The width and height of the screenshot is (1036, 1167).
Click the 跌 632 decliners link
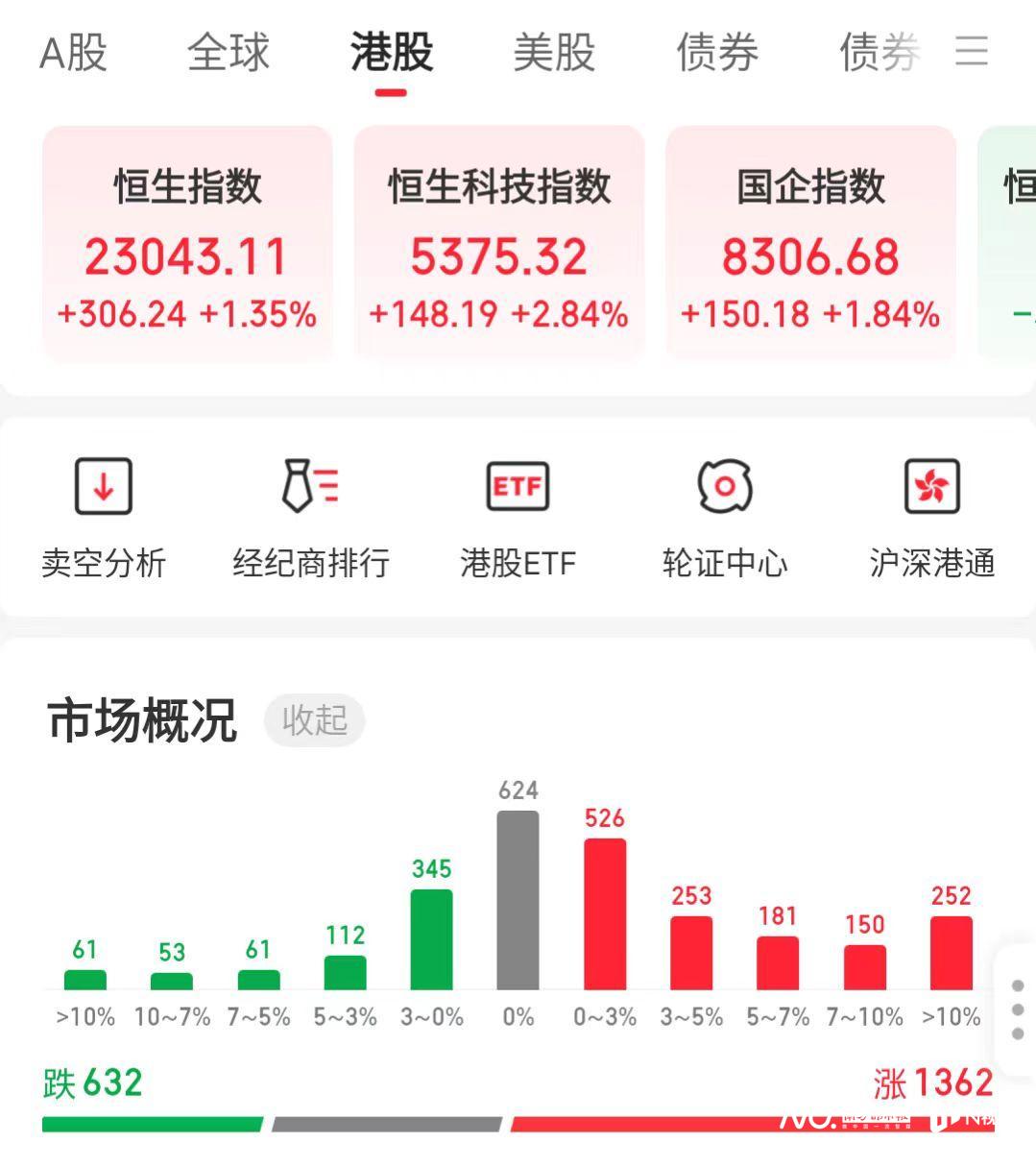pos(93,1082)
